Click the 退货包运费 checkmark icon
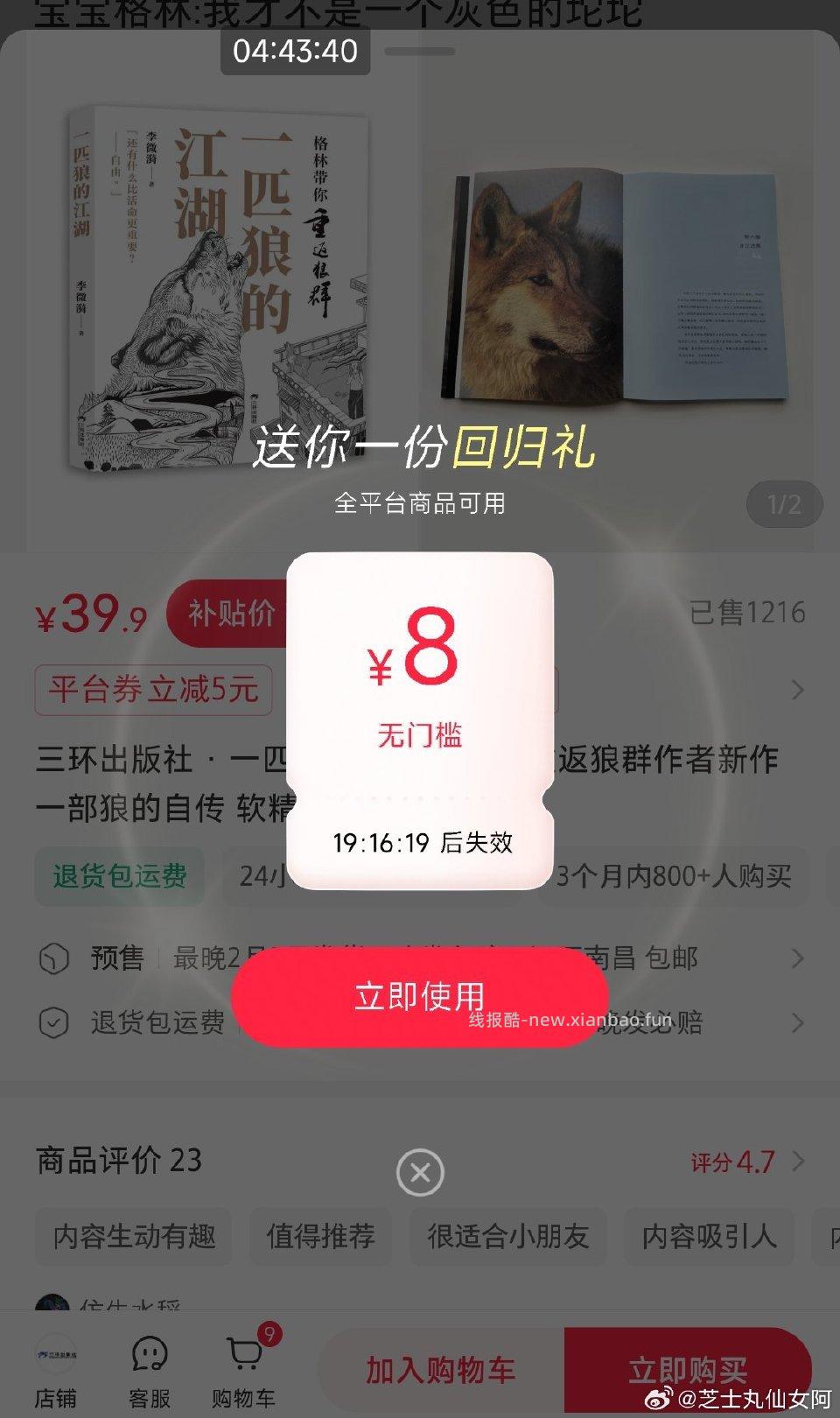This screenshot has width=840, height=1418. [x=55, y=1022]
